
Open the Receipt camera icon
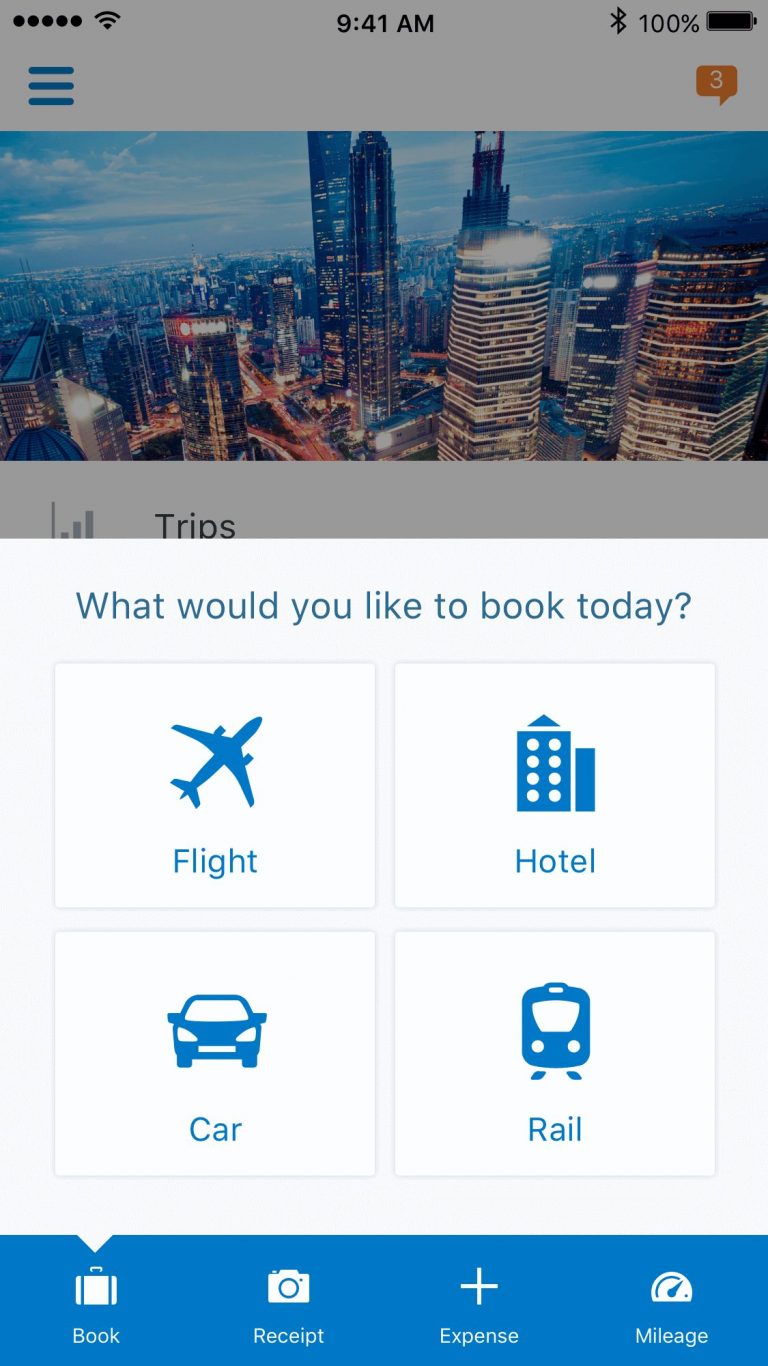pos(287,1286)
